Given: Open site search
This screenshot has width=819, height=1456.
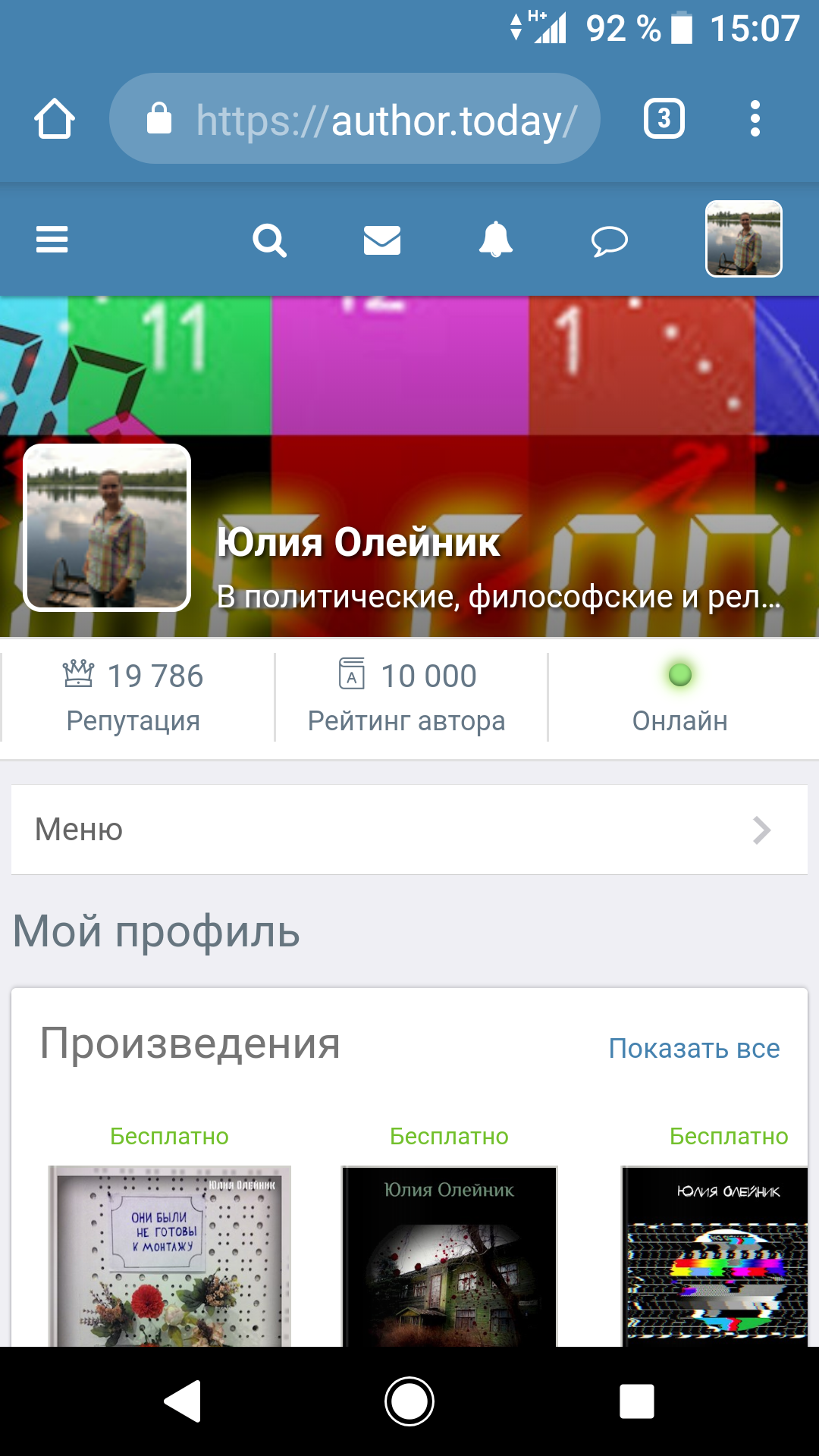Looking at the screenshot, I should pyautogui.click(x=269, y=240).
